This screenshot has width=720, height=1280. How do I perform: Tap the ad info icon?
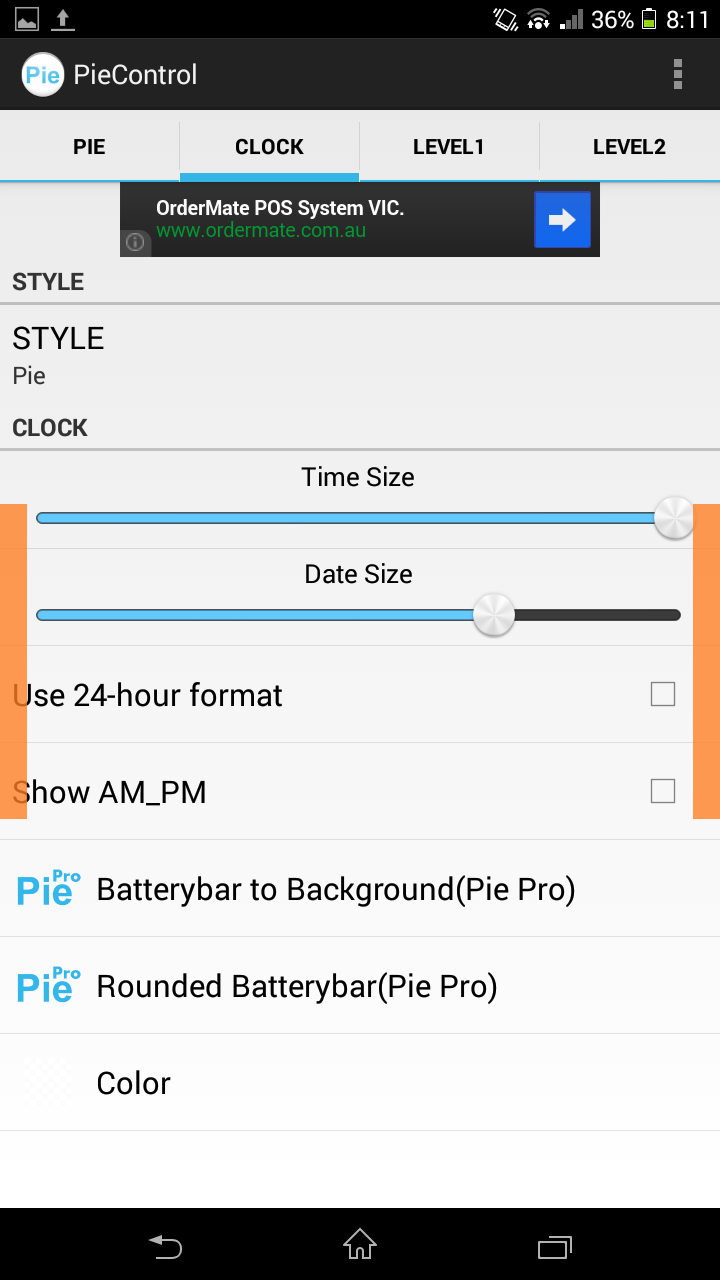(135, 242)
